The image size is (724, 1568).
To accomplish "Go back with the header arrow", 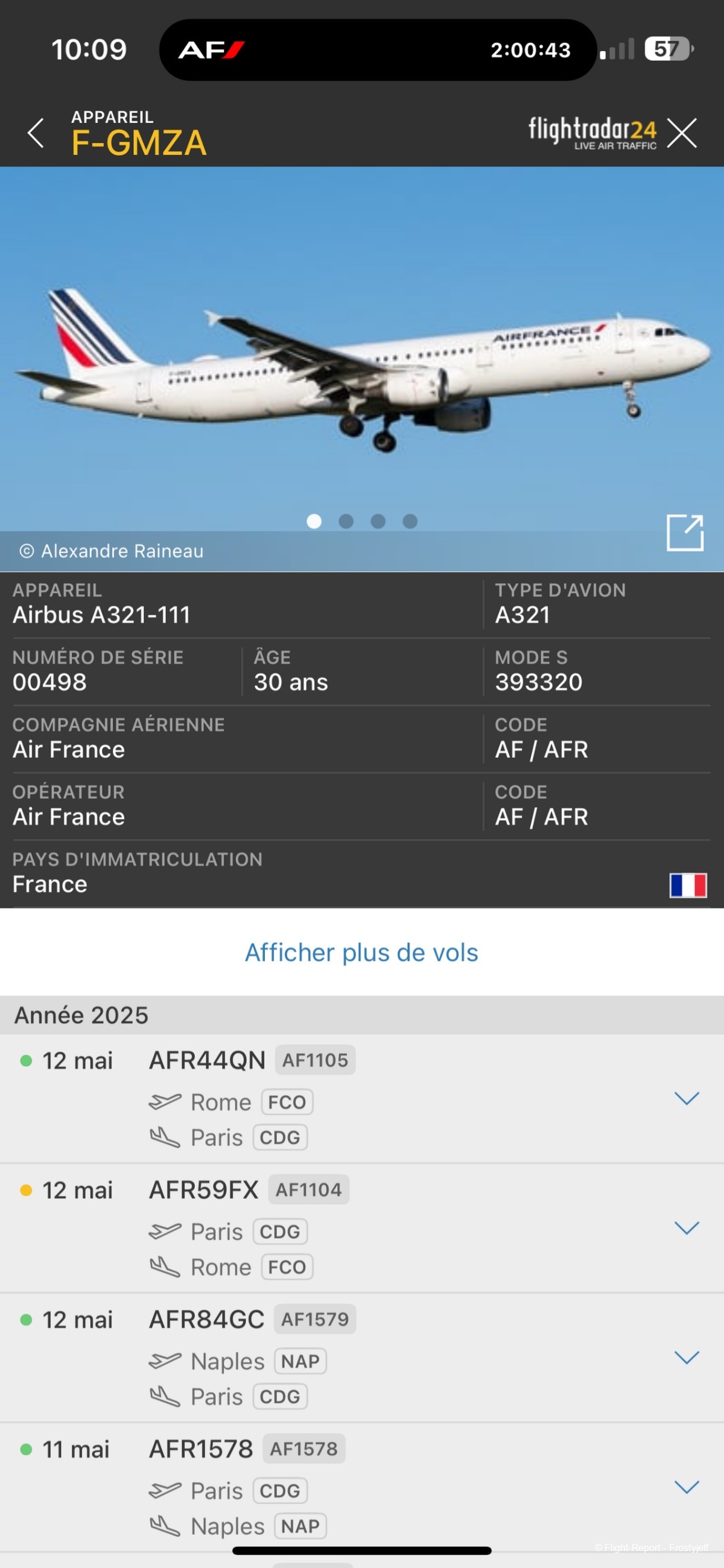I will tap(36, 133).
